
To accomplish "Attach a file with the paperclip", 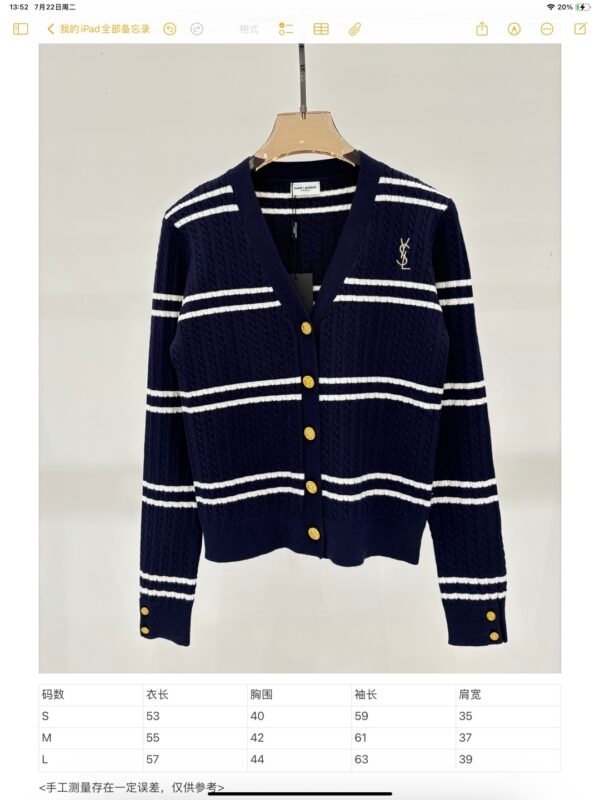I will click(354, 29).
